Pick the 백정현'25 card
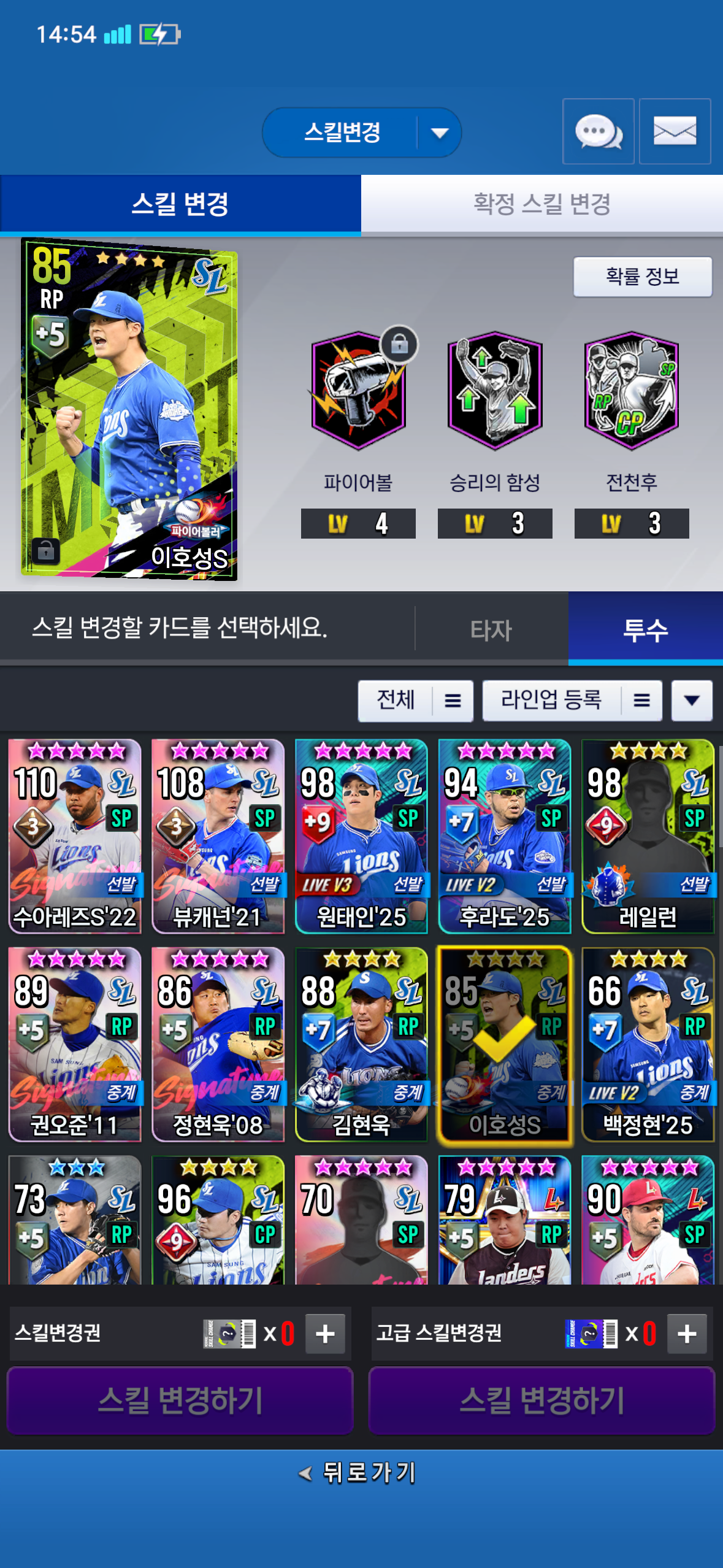The width and height of the screenshot is (723, 1568). (x=648, y=1044)
